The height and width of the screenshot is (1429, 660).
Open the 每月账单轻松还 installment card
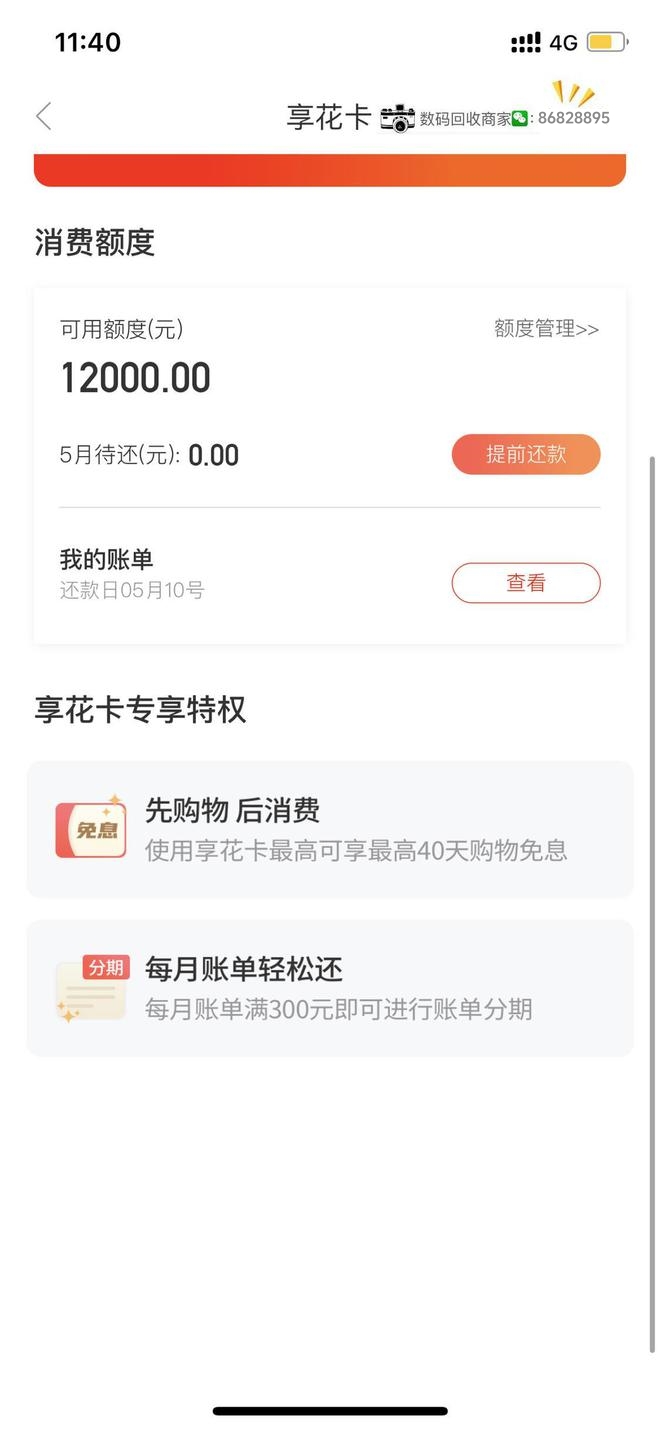tap(330, 988)
